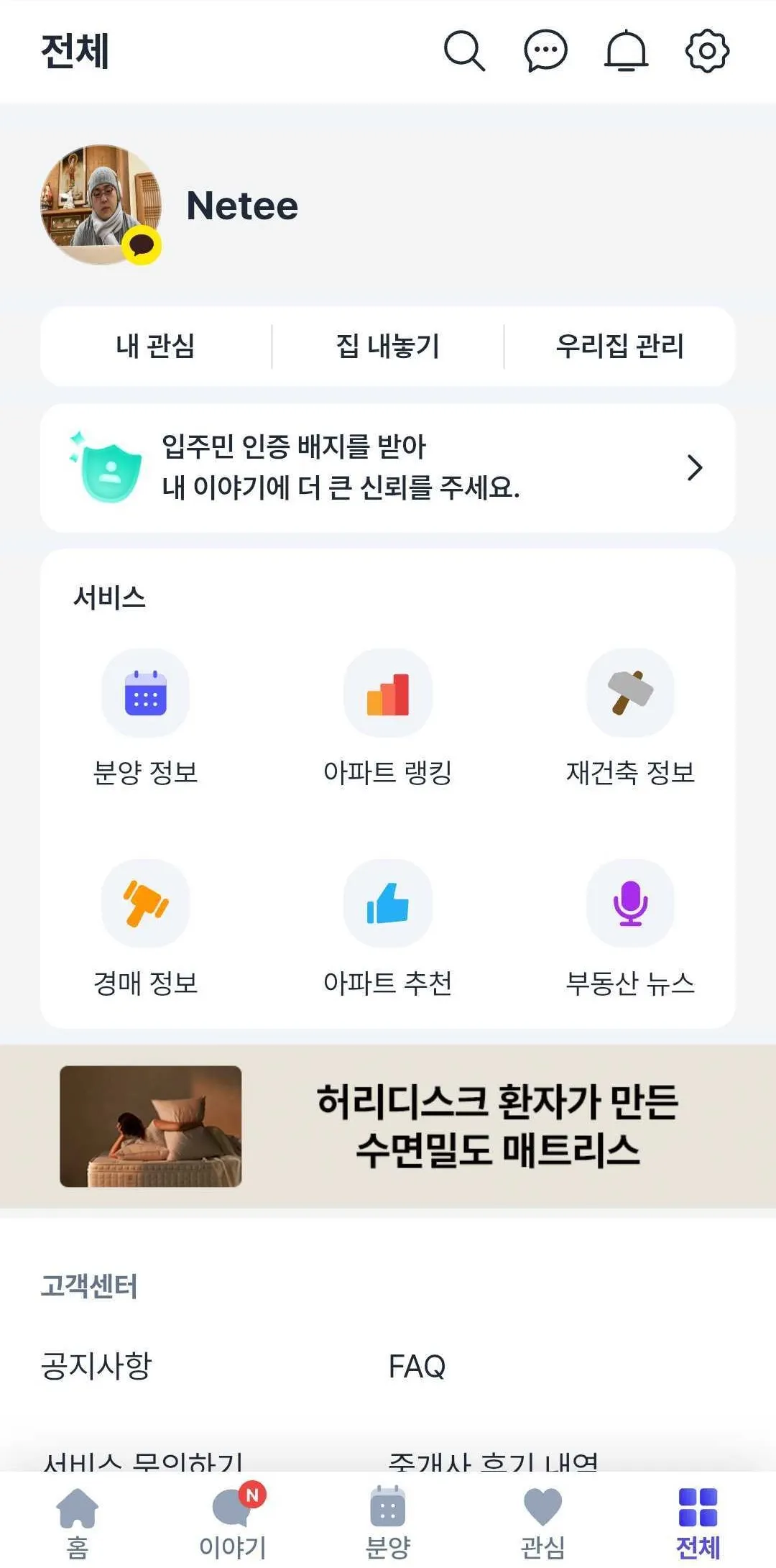The image size is (776, 1568).
Task: Open the 수면밀도 매트리스 ad banner
Action: click(x=388, y=1126)
